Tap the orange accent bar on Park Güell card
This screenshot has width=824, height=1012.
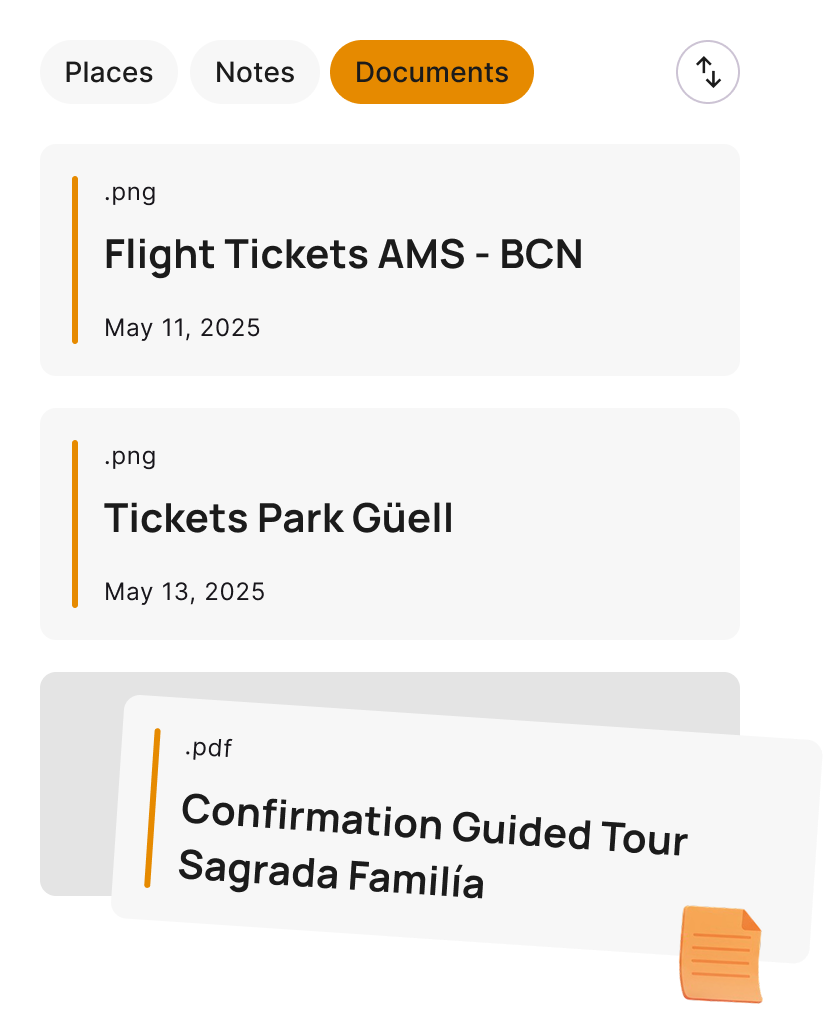[77, 522]
